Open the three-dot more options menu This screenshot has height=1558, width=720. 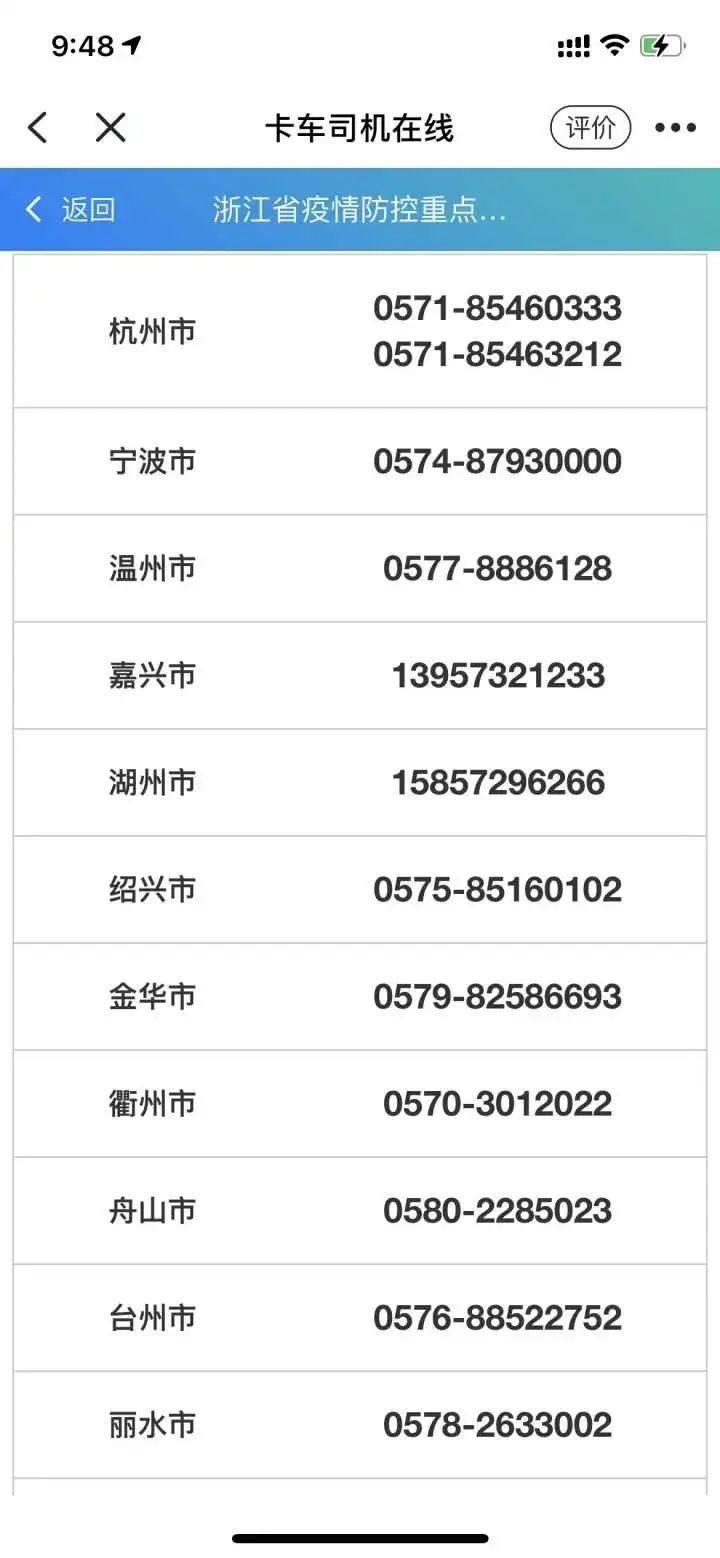click(676, 128)
